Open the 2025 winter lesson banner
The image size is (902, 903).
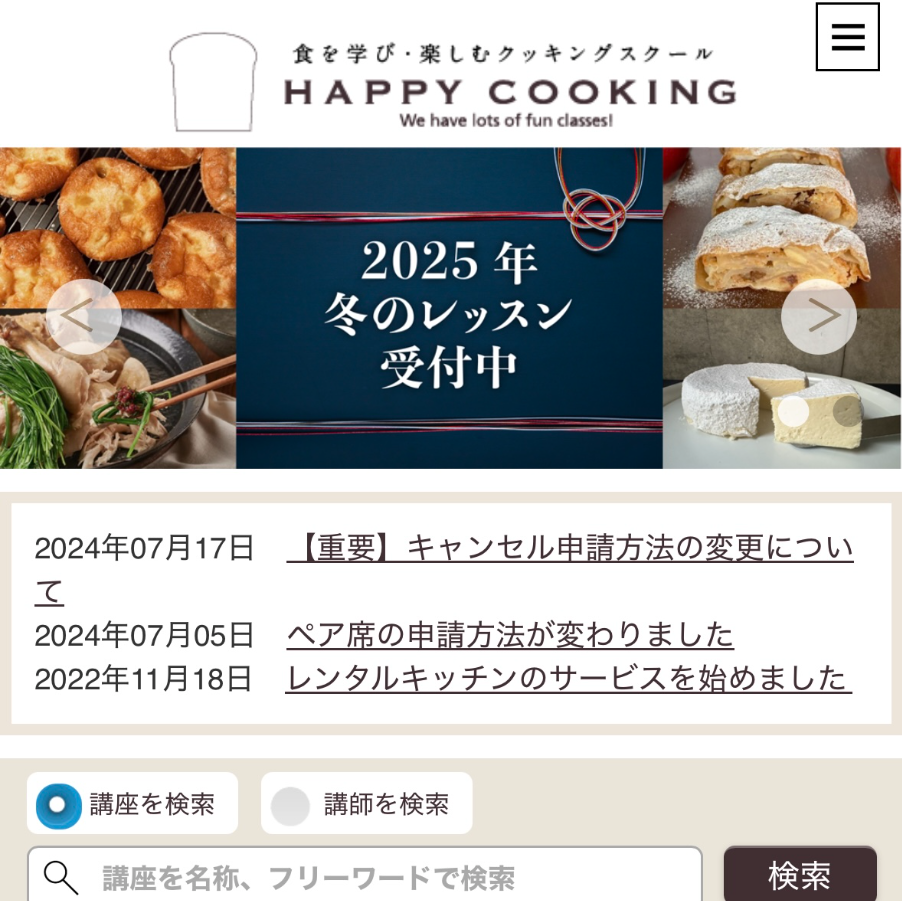[x=449, y=308]
